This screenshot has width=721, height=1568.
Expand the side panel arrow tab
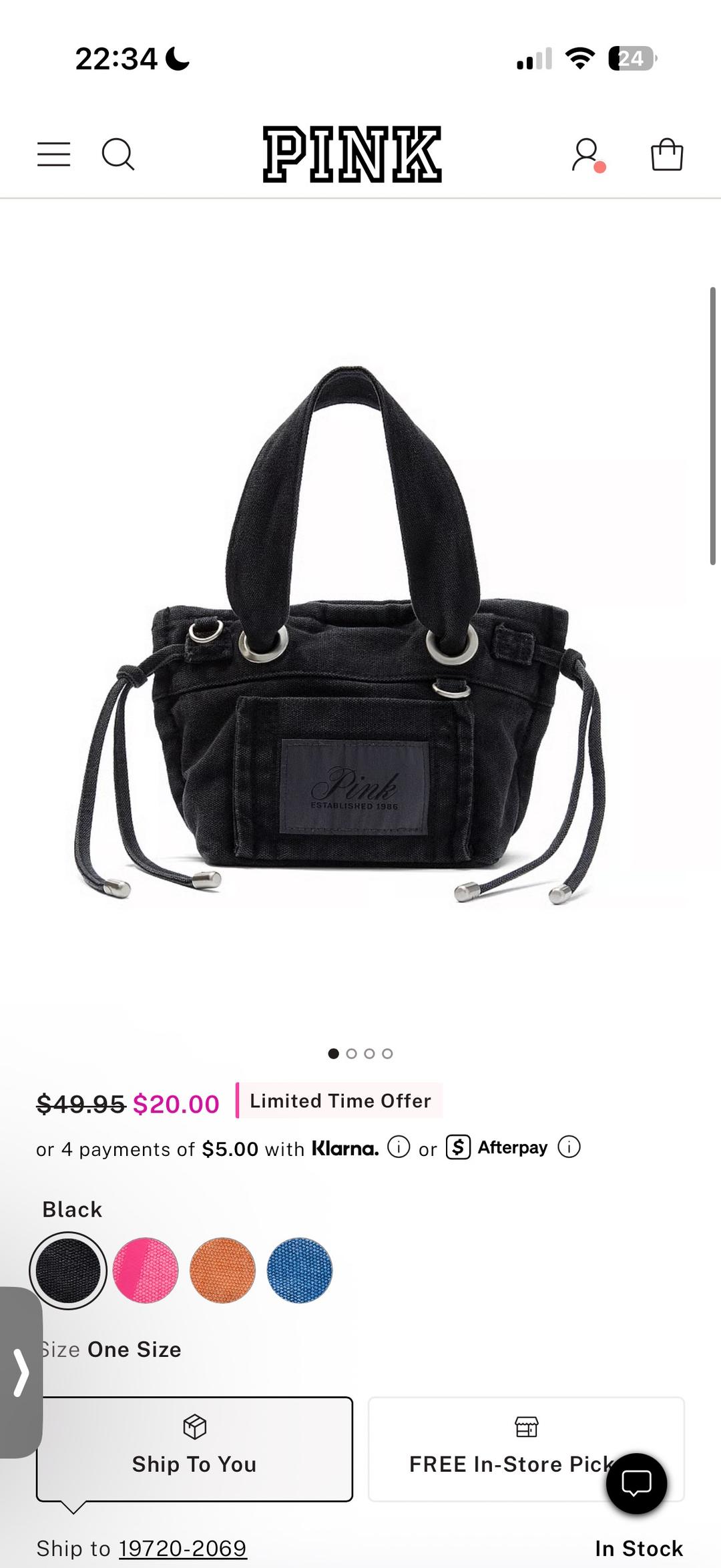click(21, 1372)
